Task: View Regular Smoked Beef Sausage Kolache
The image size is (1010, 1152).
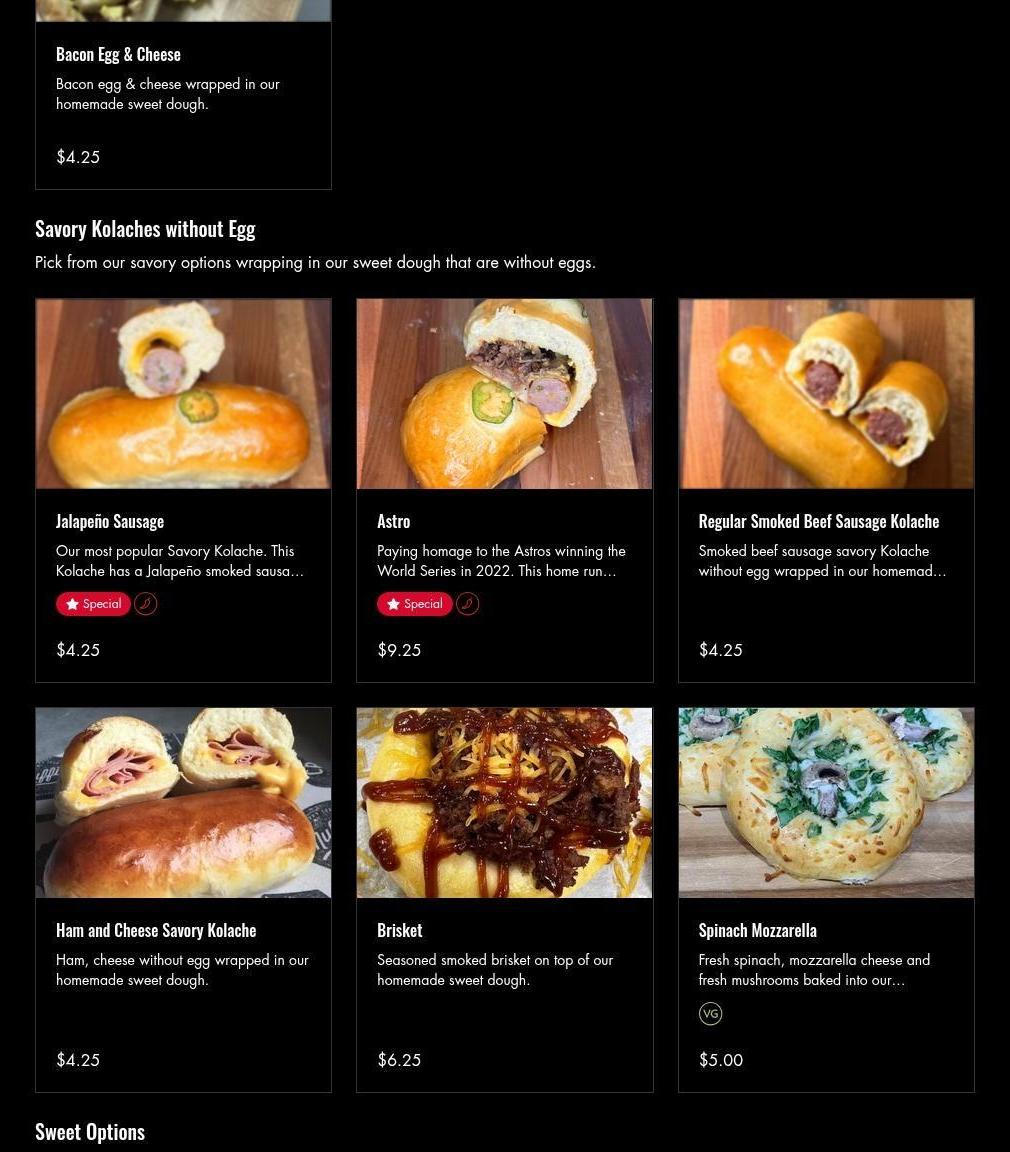Action: point(826,490)
